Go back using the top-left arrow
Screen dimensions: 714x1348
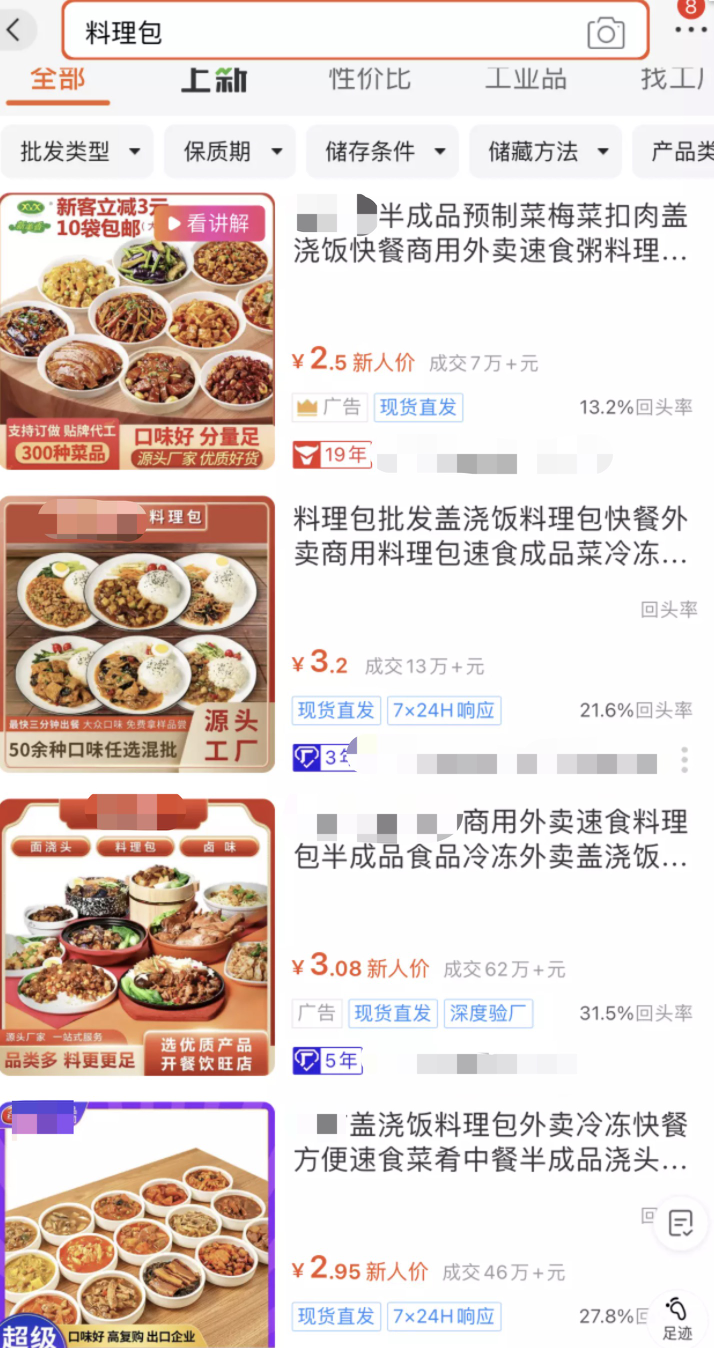[x=14, y=30]
